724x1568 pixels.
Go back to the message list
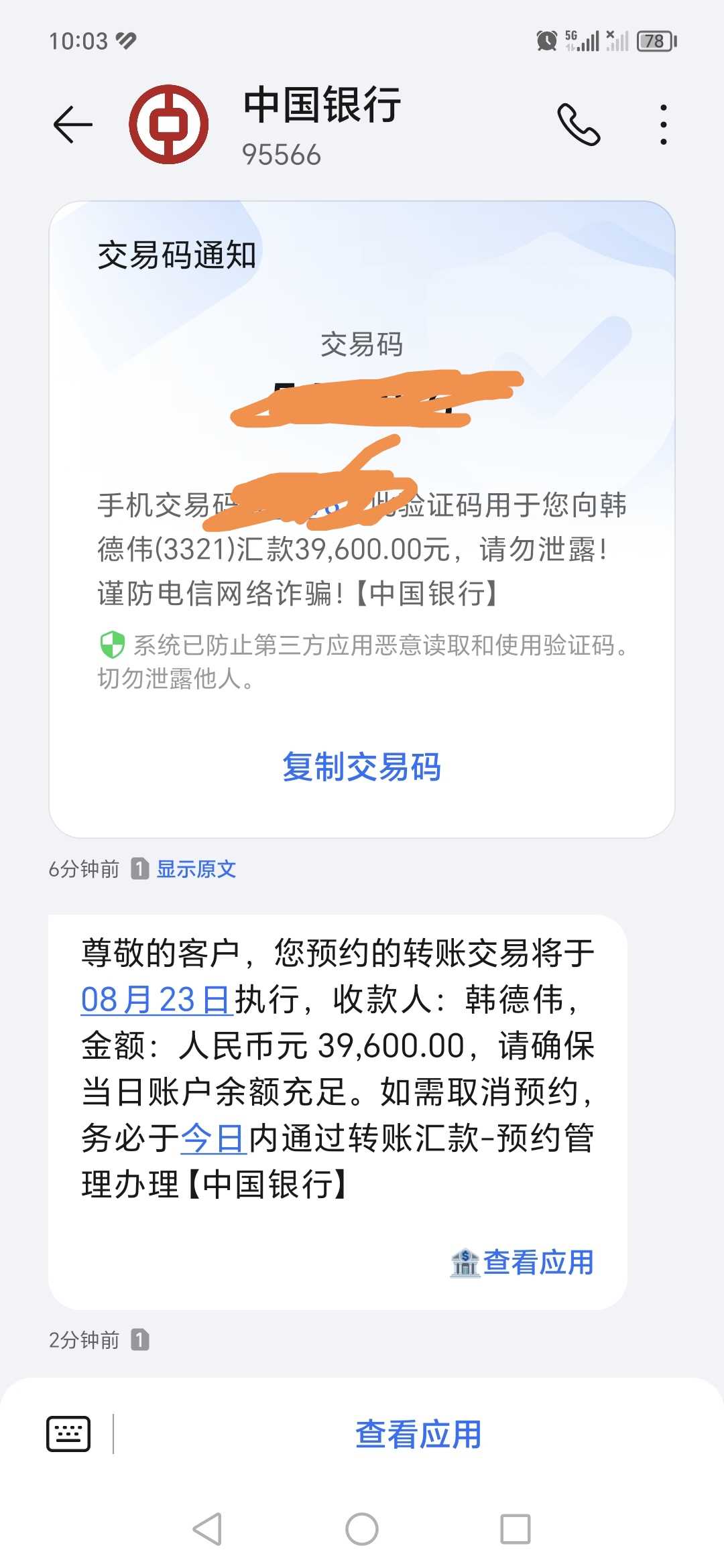(72, 125)
